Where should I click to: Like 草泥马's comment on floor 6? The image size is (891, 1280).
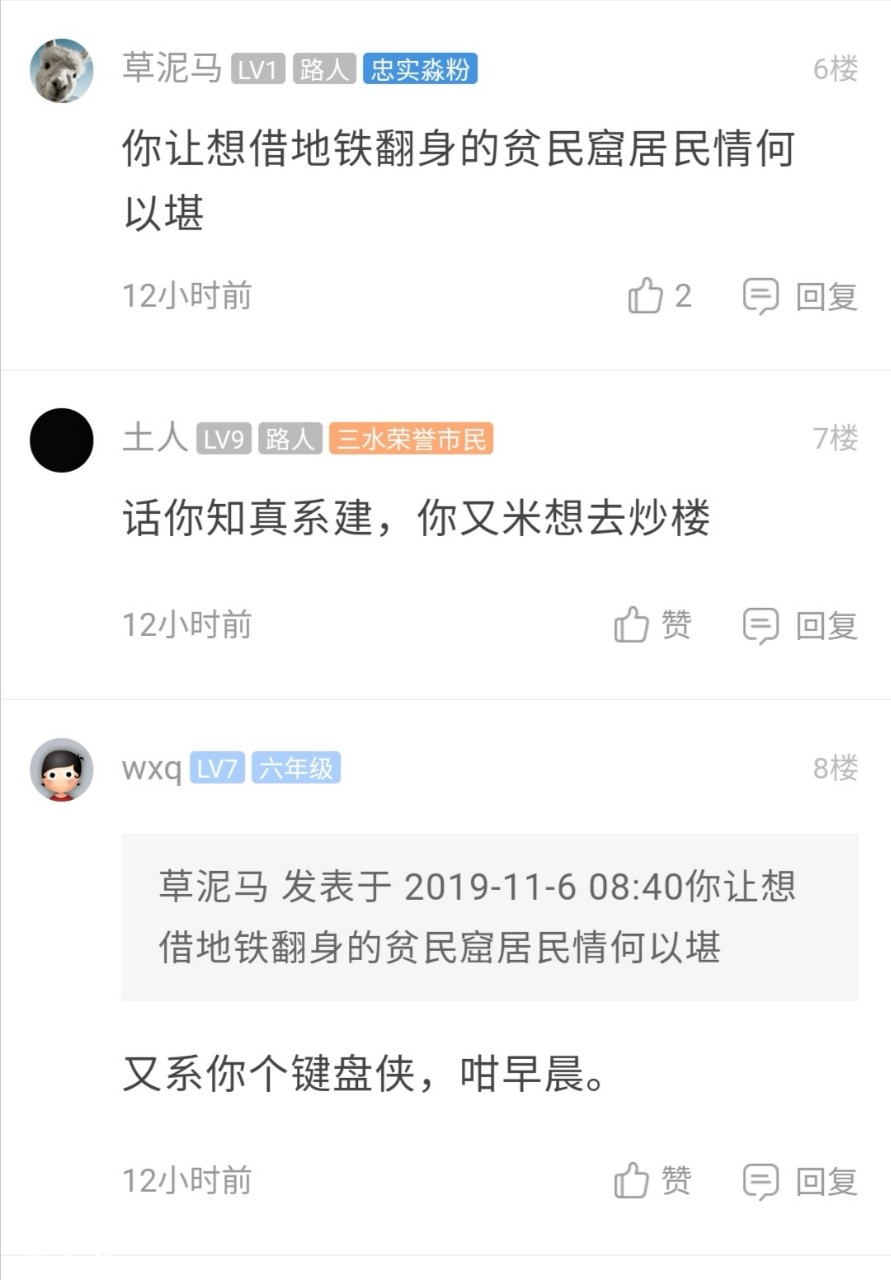click(658, 296)
